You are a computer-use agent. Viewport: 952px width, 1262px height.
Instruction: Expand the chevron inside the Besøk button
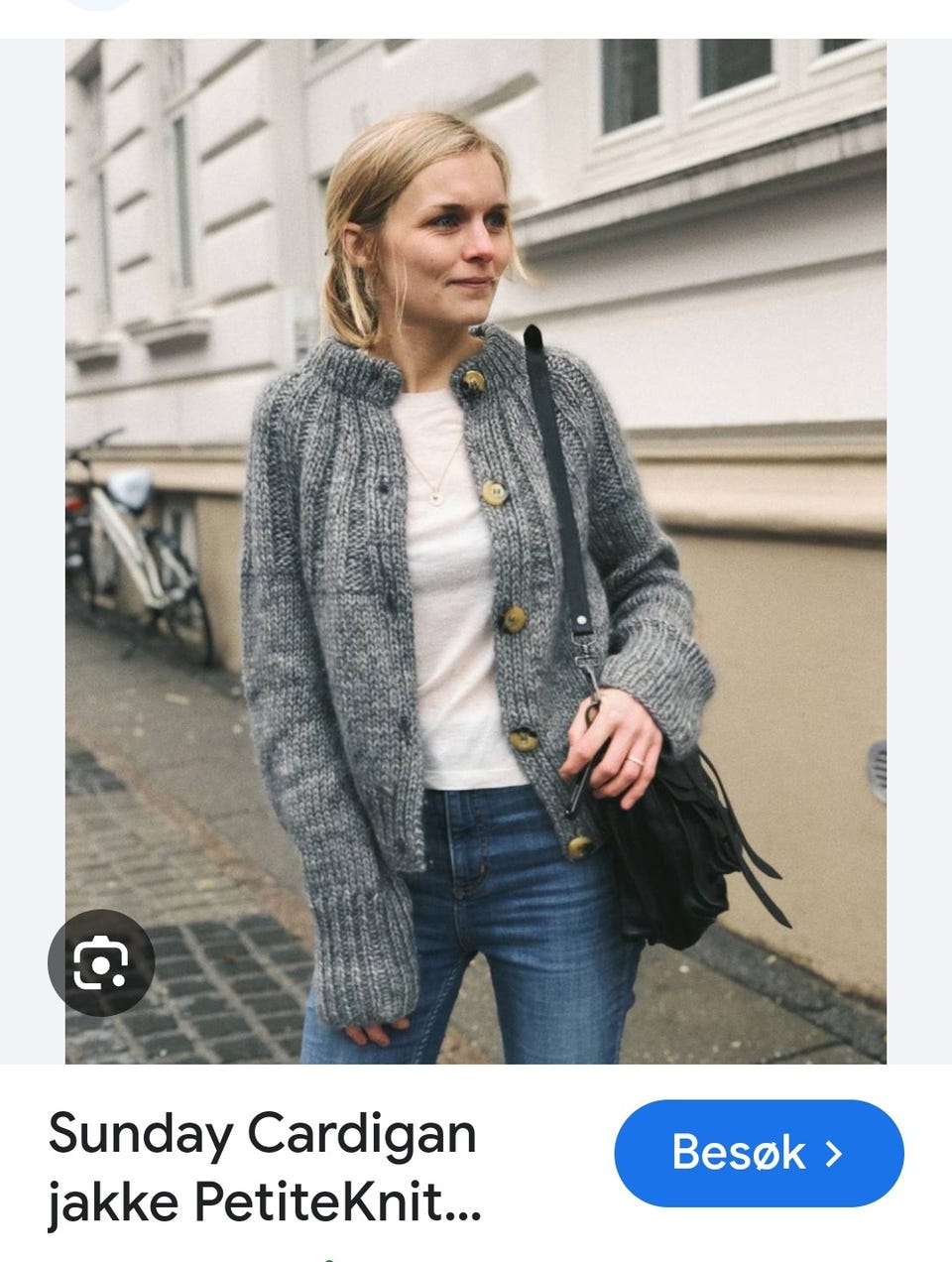[835, 1154]
